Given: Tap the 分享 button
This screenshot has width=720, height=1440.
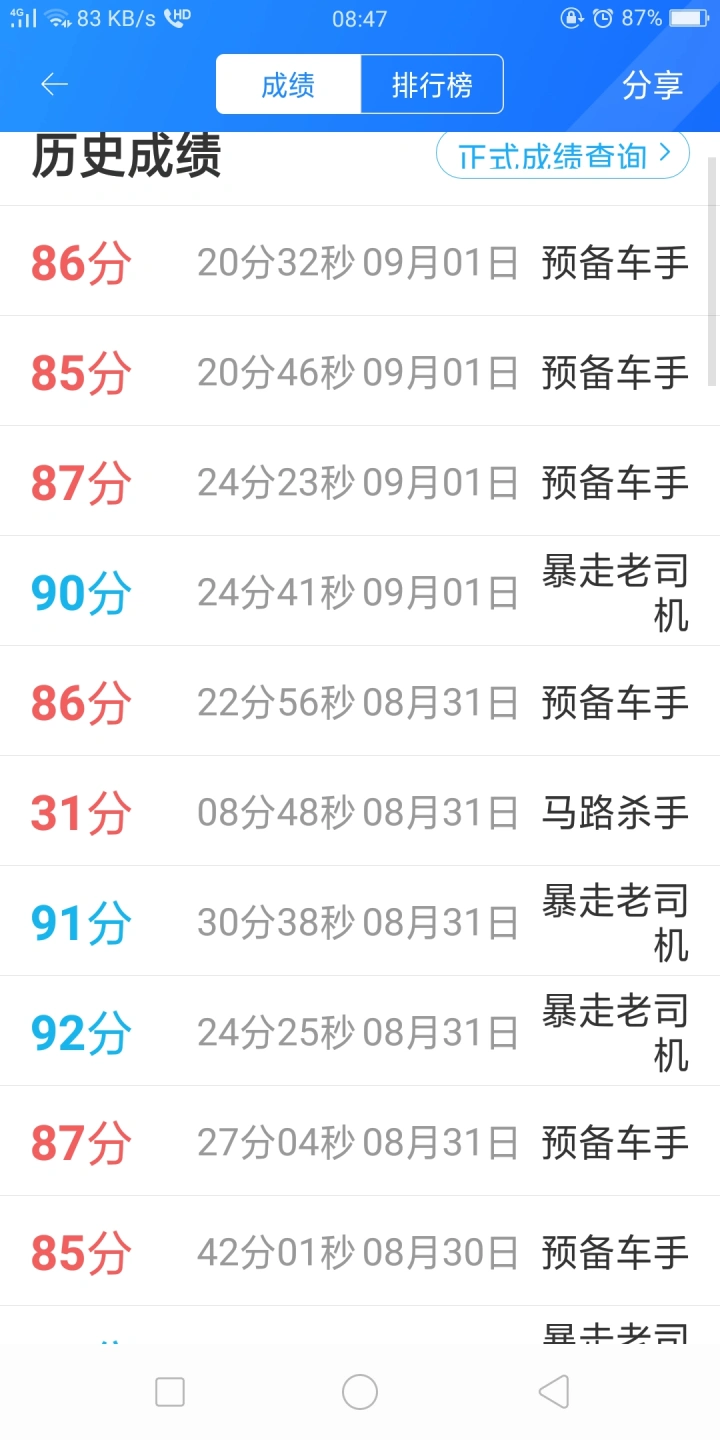Looking at the screenshot, I should tap(652, 85).
